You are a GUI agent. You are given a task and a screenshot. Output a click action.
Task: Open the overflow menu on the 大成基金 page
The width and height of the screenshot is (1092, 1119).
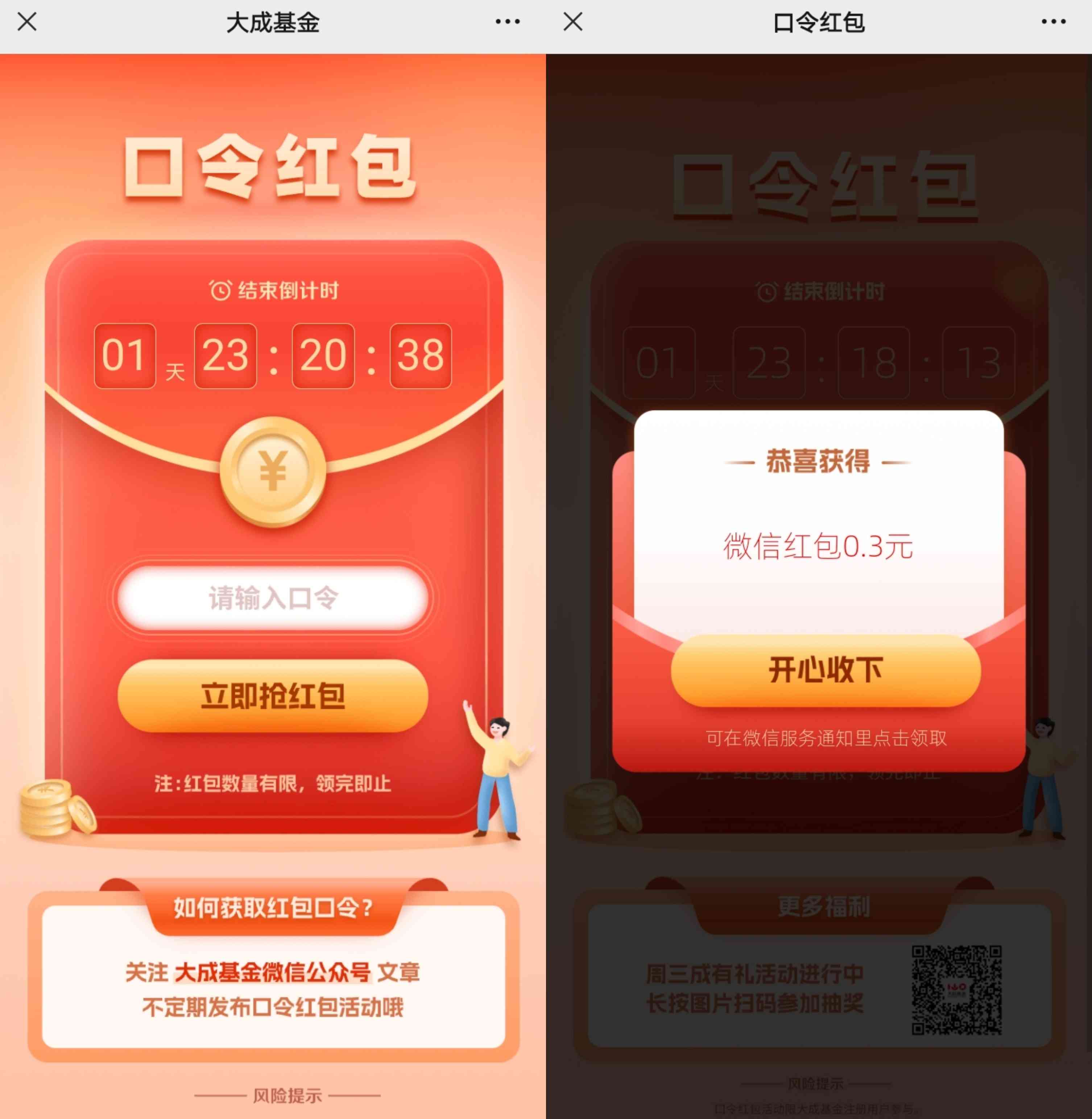(x=508, y=22)
